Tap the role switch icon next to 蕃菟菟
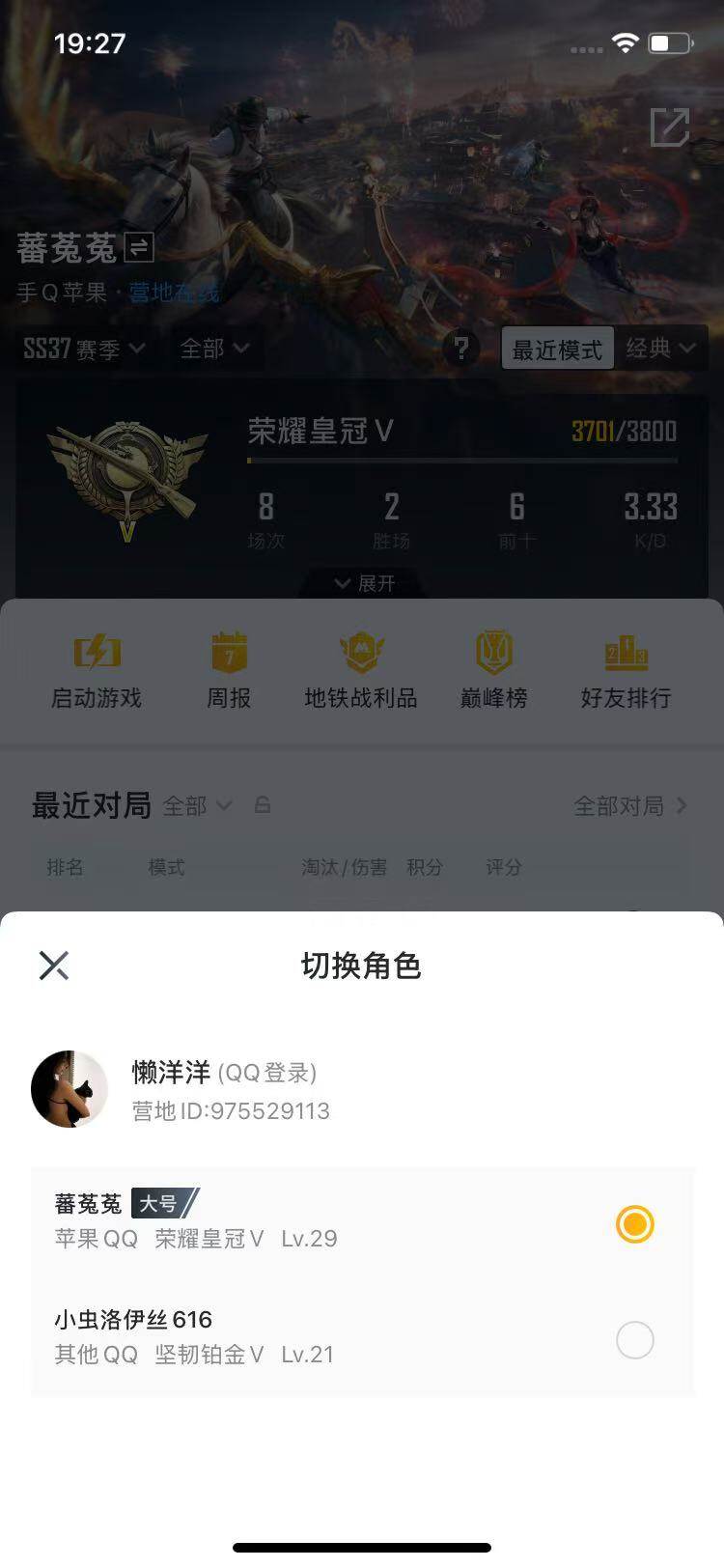This screenshot has width=724, height=1568. [135, 248]
